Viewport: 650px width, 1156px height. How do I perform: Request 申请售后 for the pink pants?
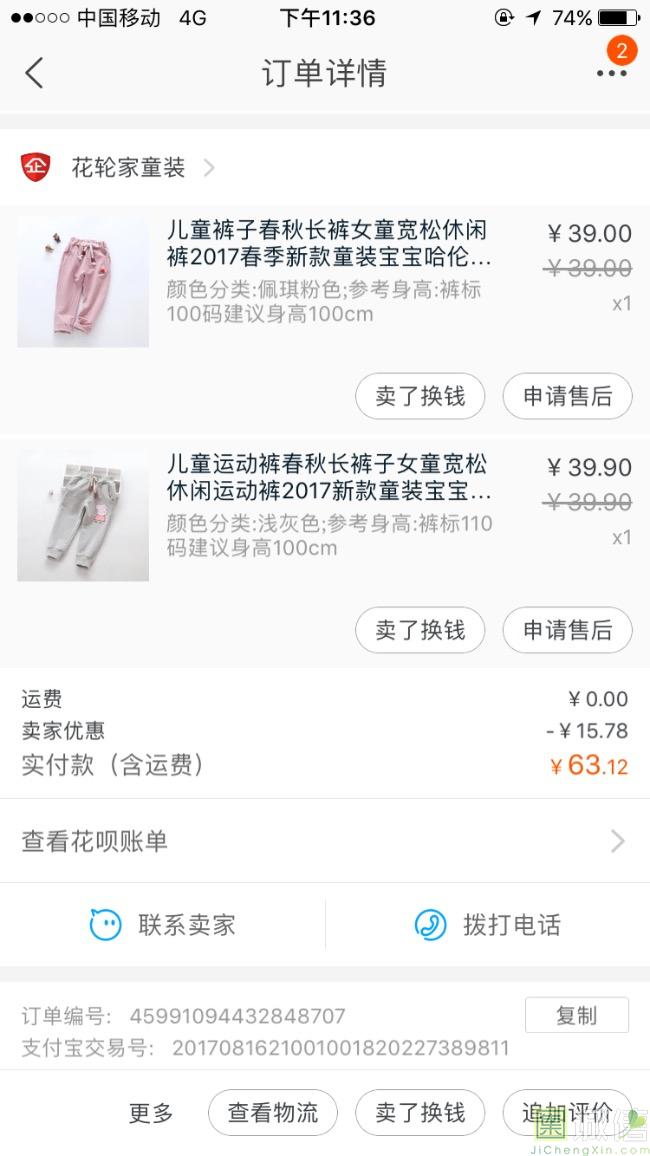(567, 397)
